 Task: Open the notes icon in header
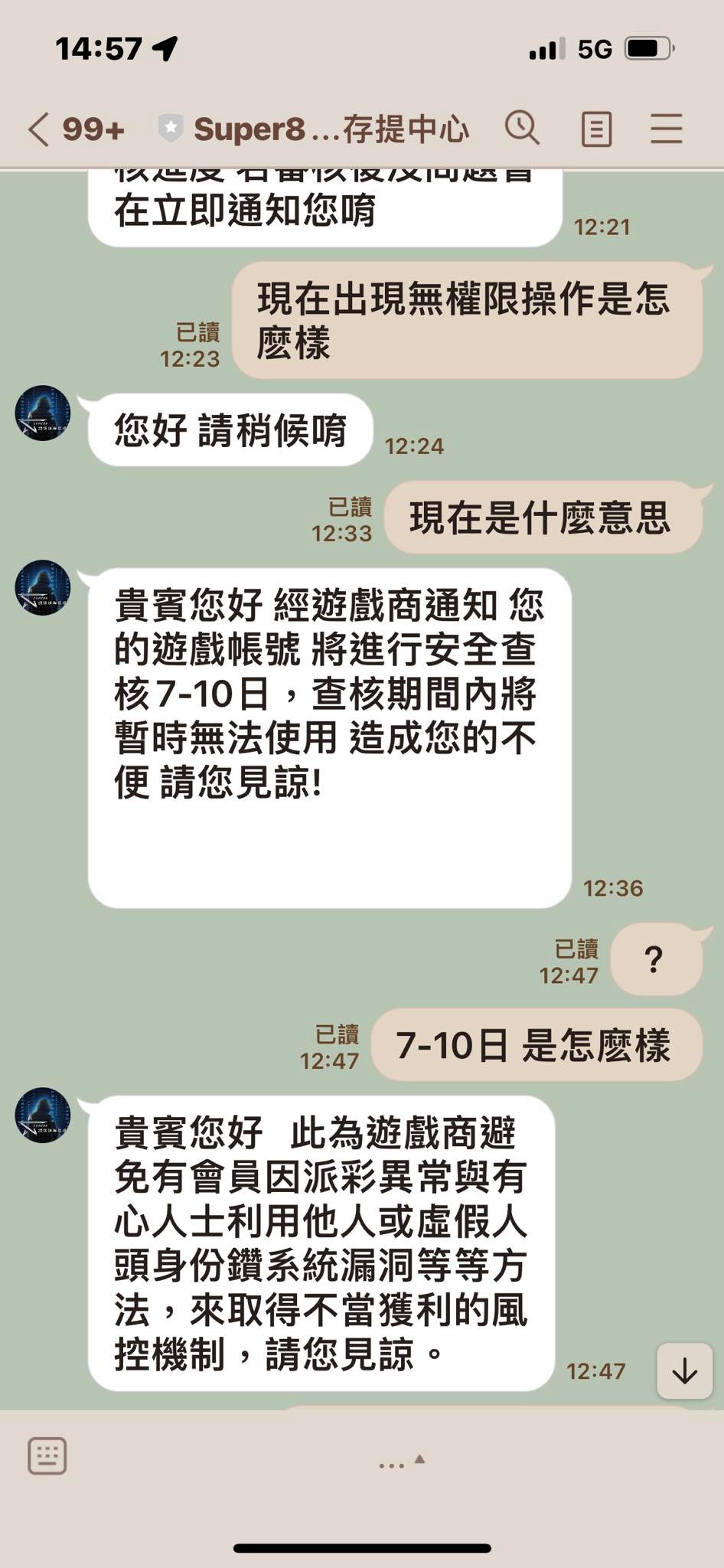[x=596, y=129]
